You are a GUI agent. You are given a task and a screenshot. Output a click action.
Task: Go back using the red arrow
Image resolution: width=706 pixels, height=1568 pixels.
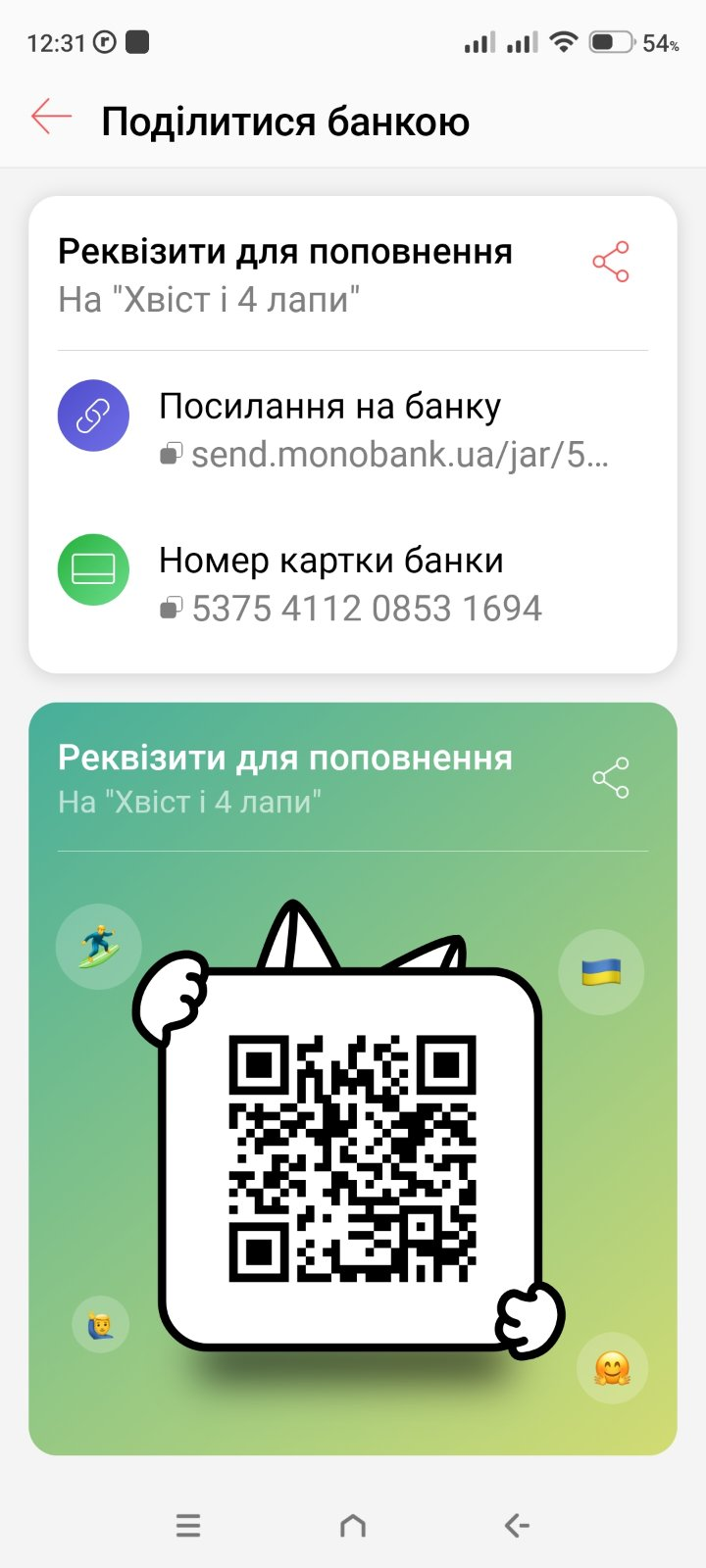(x=51, y=117)
